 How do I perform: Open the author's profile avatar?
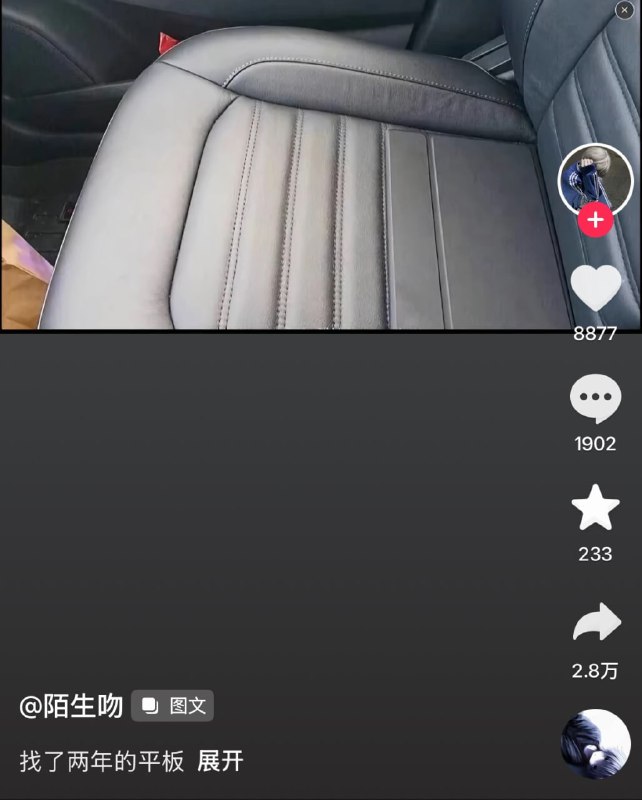click(x=595, y=179)
